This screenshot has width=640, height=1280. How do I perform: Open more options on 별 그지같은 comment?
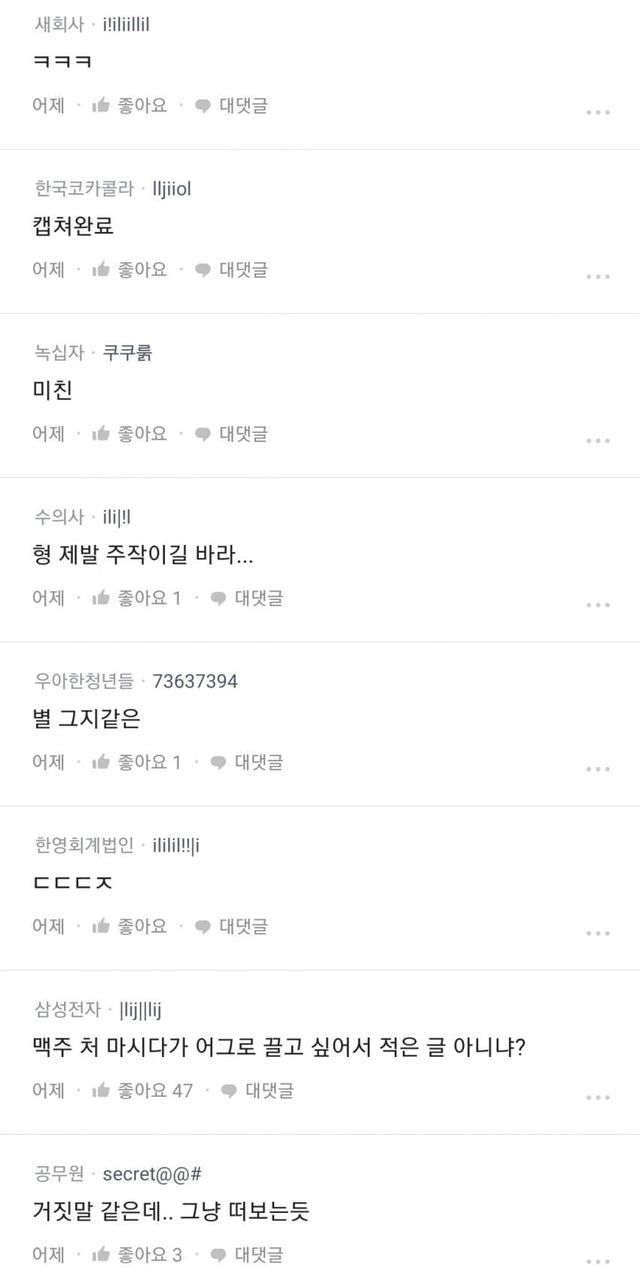click(598, 768)
